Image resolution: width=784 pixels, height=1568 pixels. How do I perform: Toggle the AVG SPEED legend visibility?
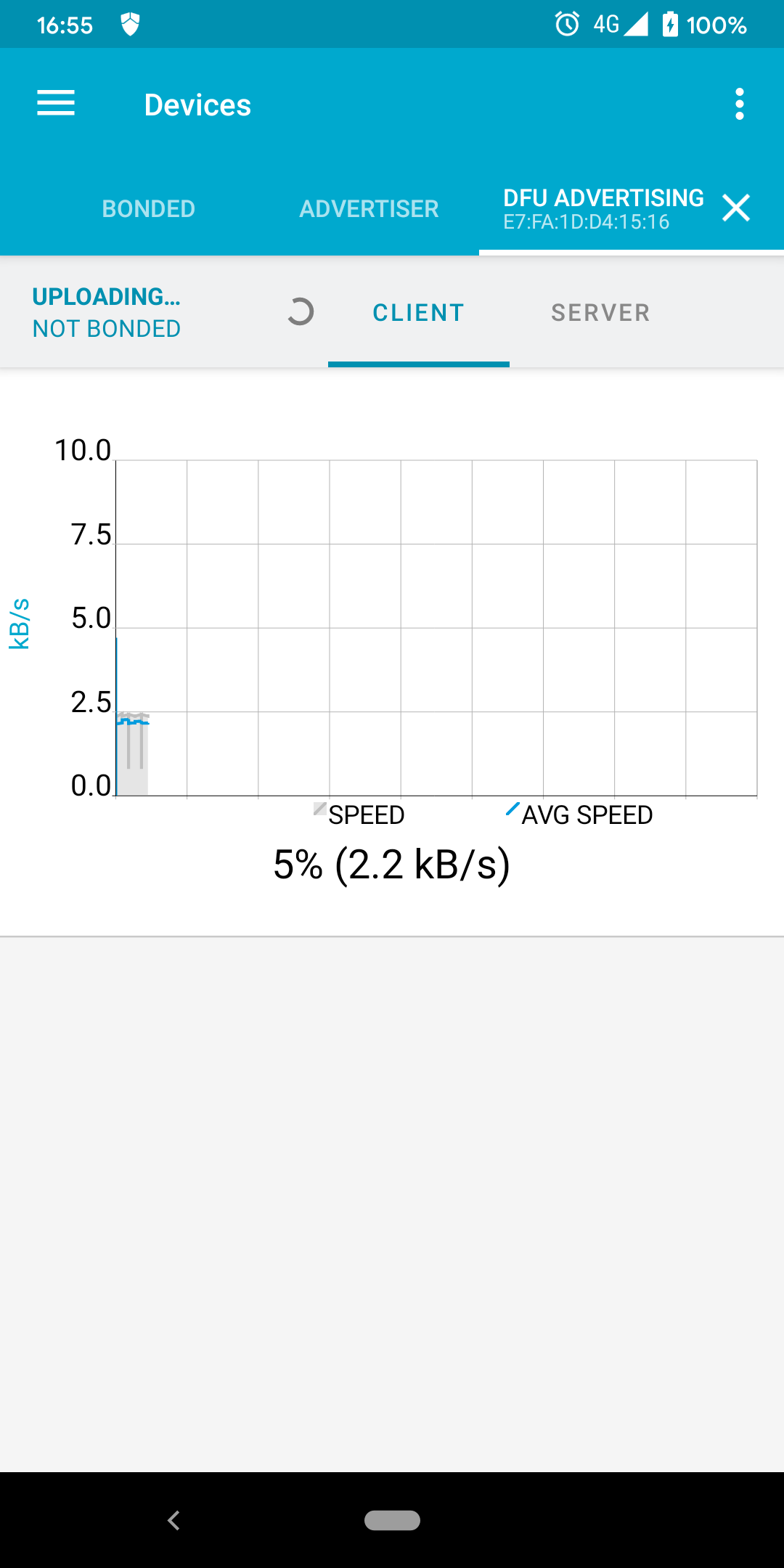pyautogui.click(x=588, y=814)
